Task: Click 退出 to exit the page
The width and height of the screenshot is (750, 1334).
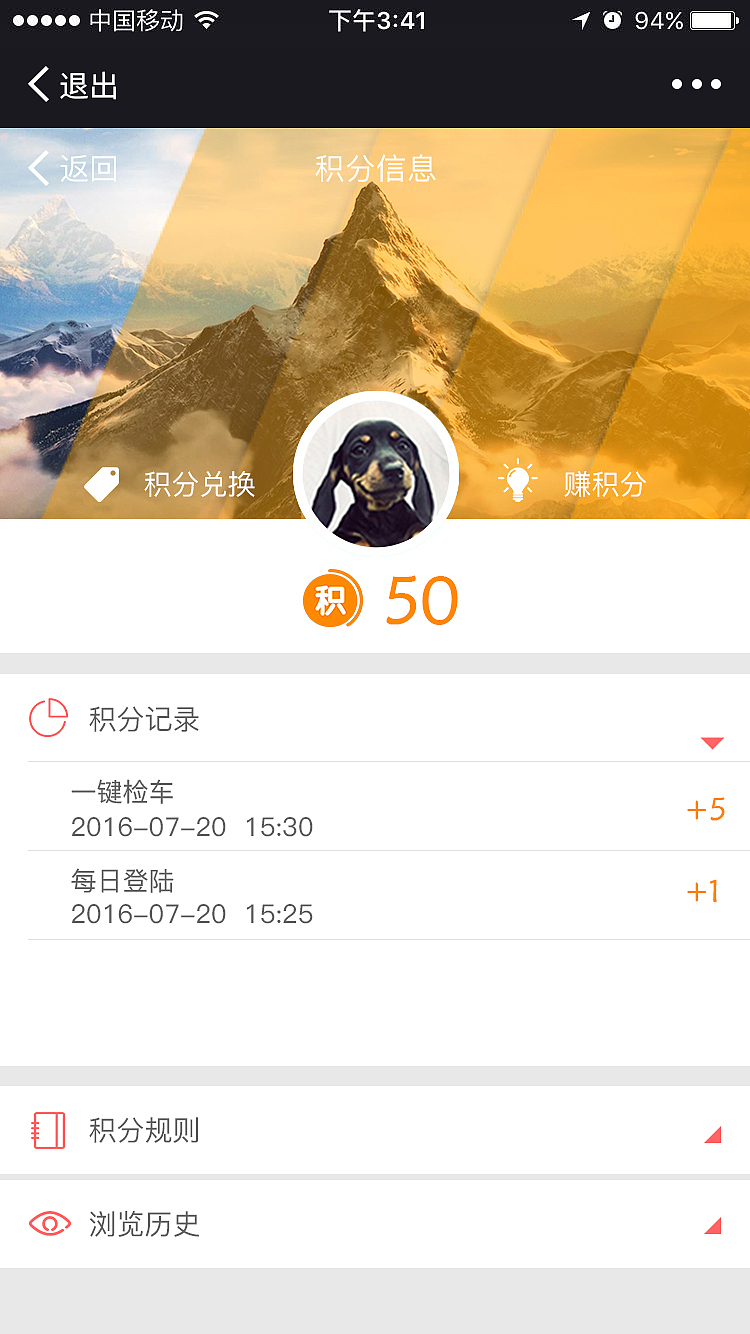Action: coord(88,86)
